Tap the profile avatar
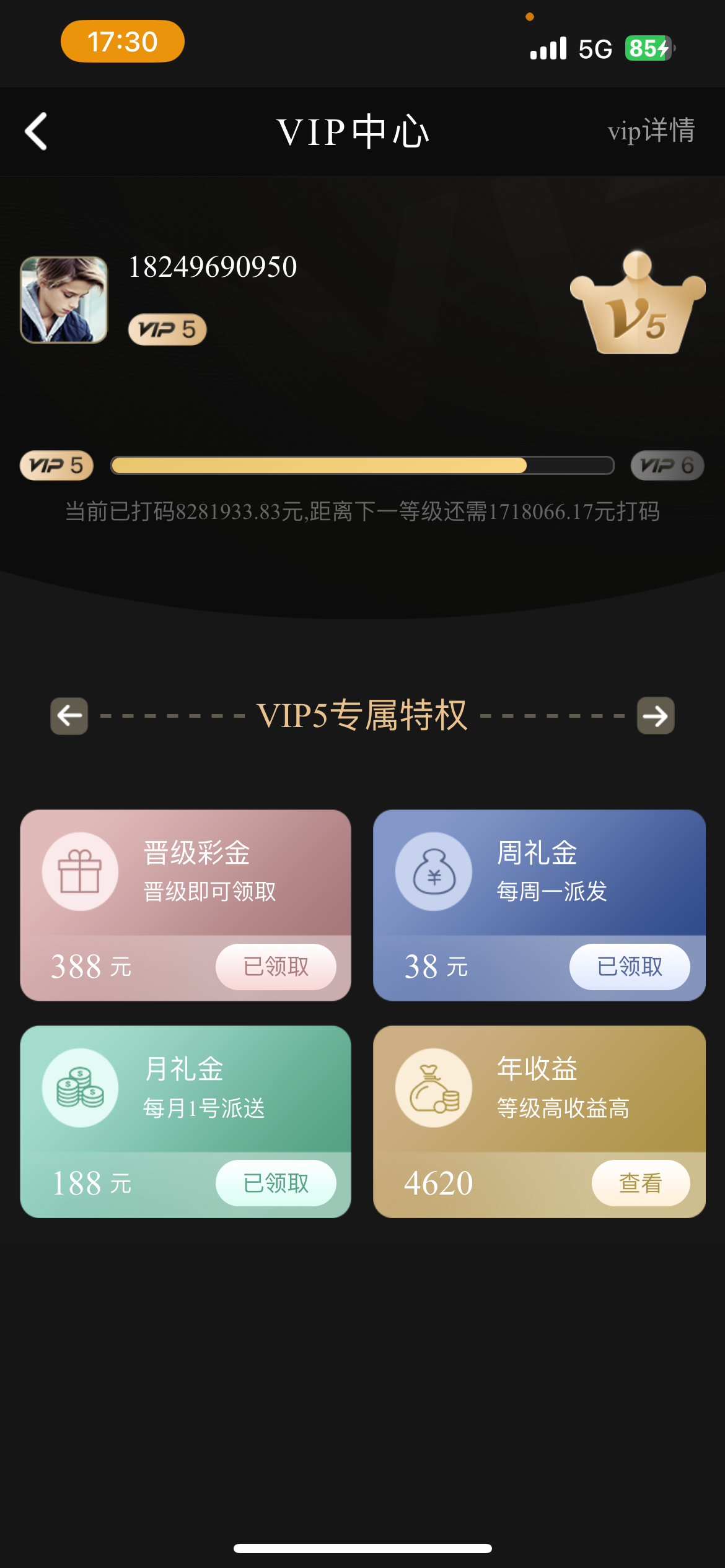 coord(64,300)
